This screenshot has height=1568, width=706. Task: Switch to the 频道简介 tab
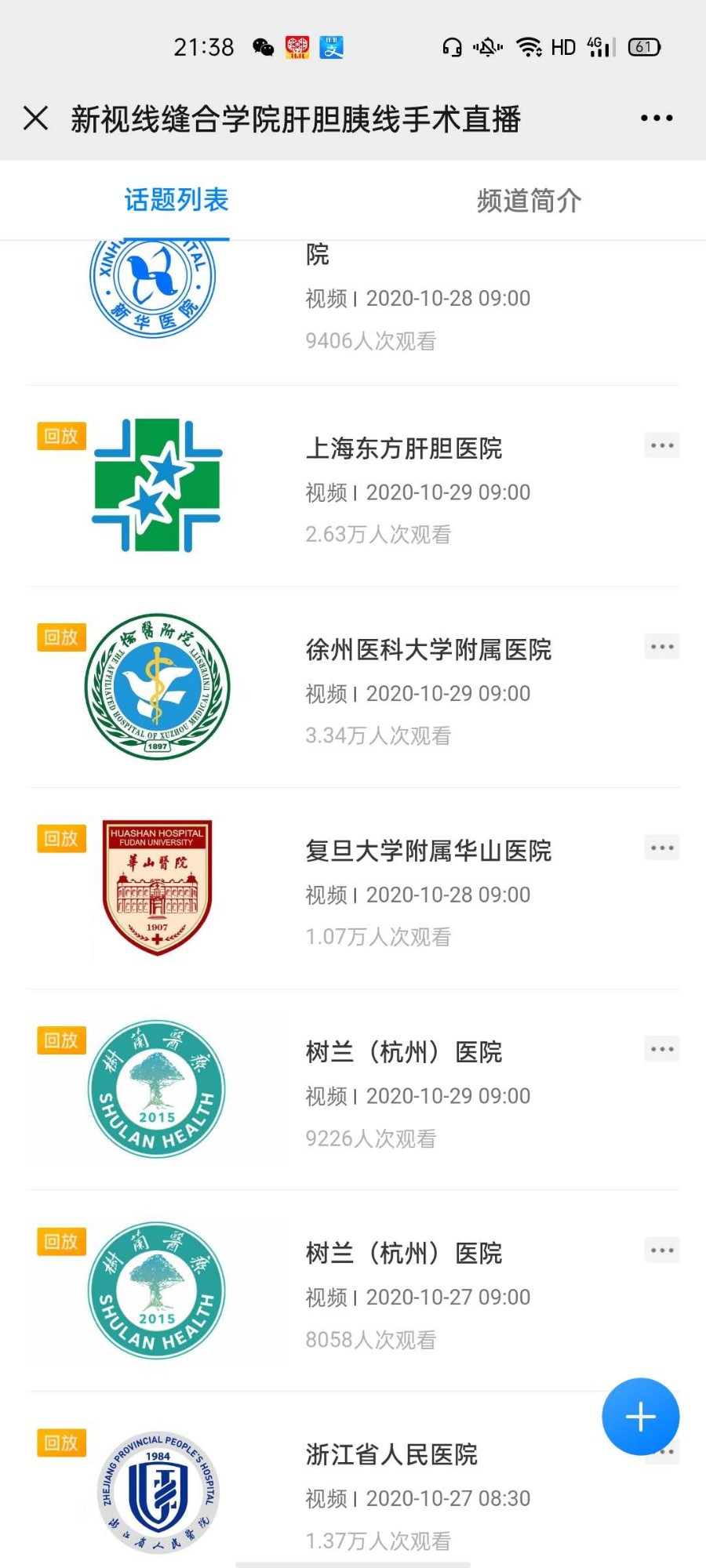(x=529, y=201)
